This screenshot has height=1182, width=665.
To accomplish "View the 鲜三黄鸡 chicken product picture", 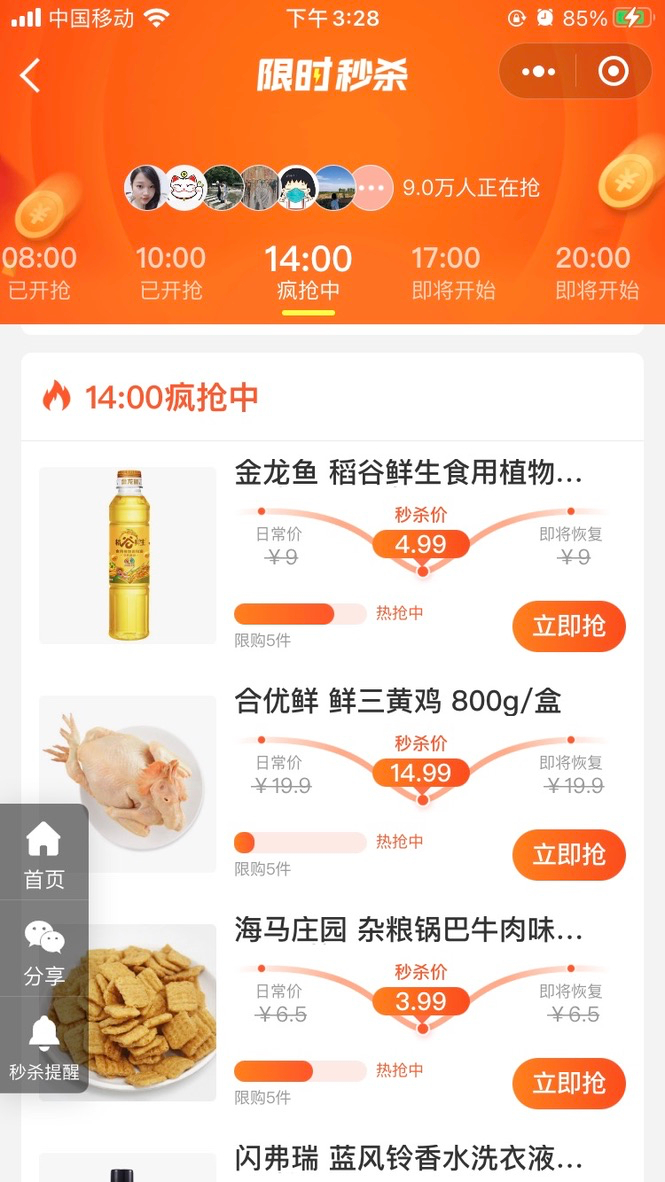I will [127, 783].
